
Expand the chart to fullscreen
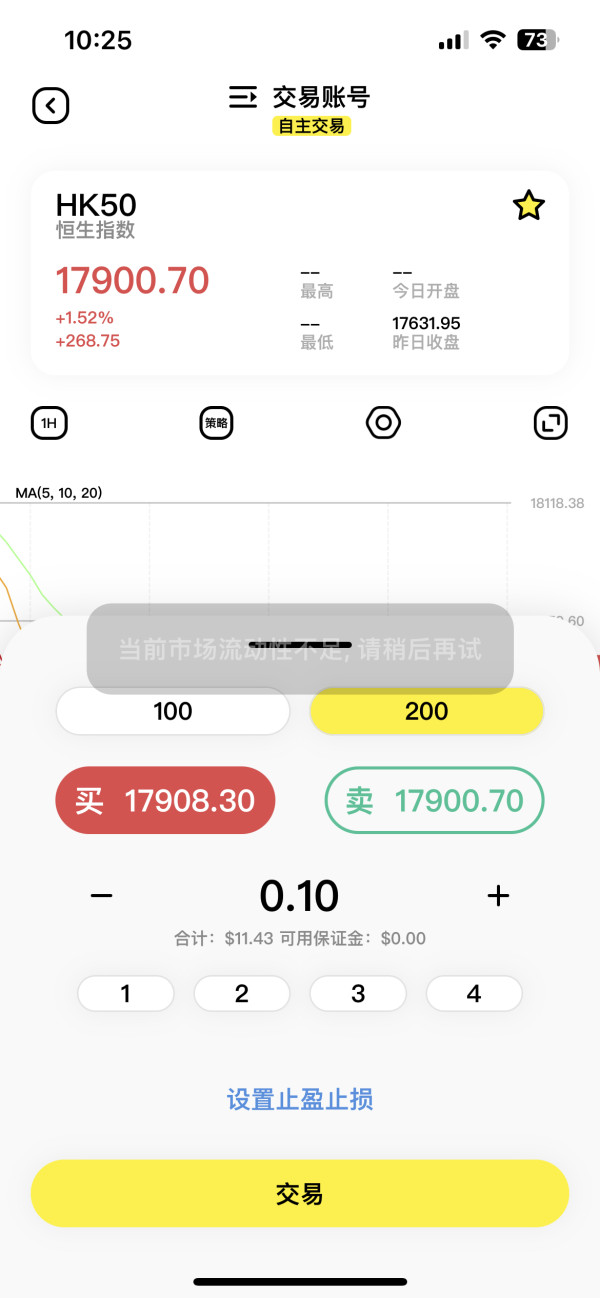pyautogui.click(x=550, y=423)
